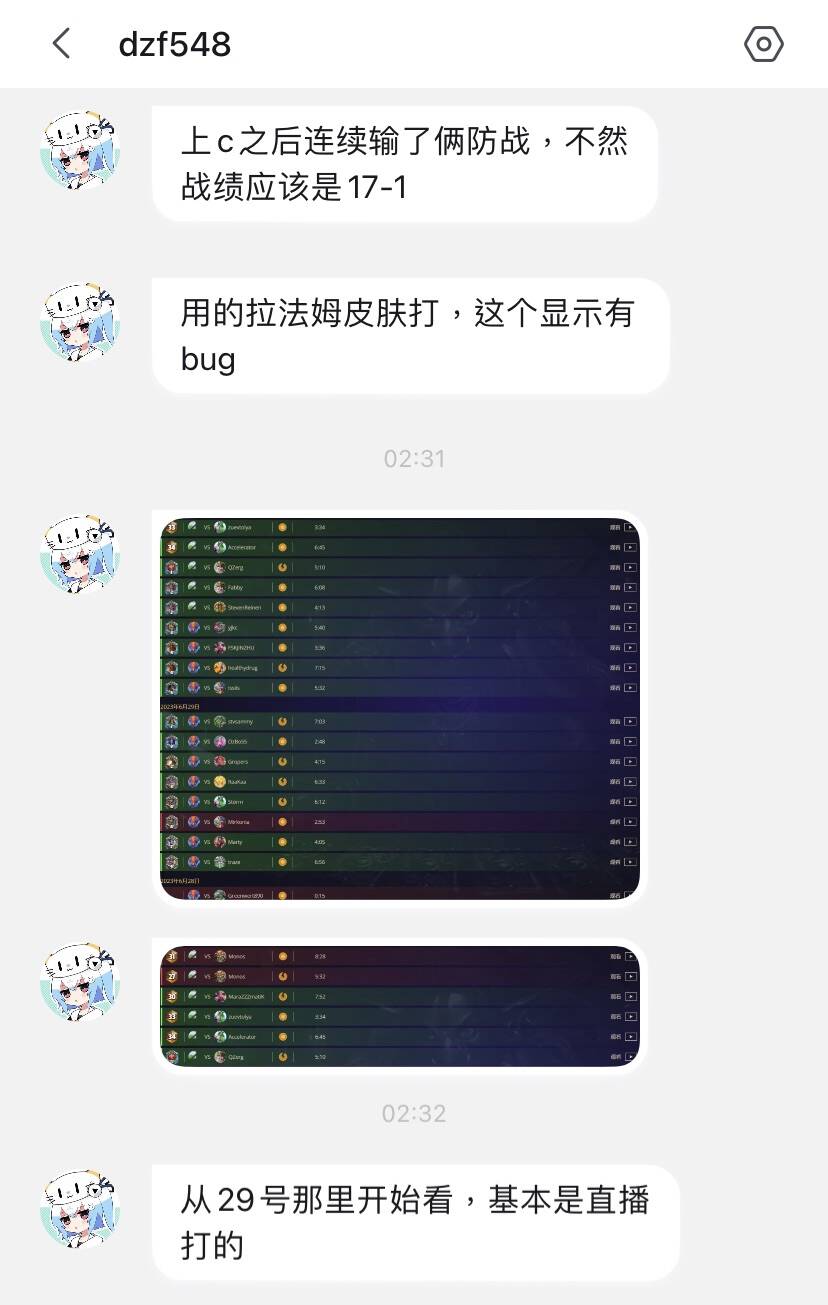The height and width of the screenshot is (1305, 828).
Task: Tap the avatar beside the 17-1 message
Action: (80, 150)
